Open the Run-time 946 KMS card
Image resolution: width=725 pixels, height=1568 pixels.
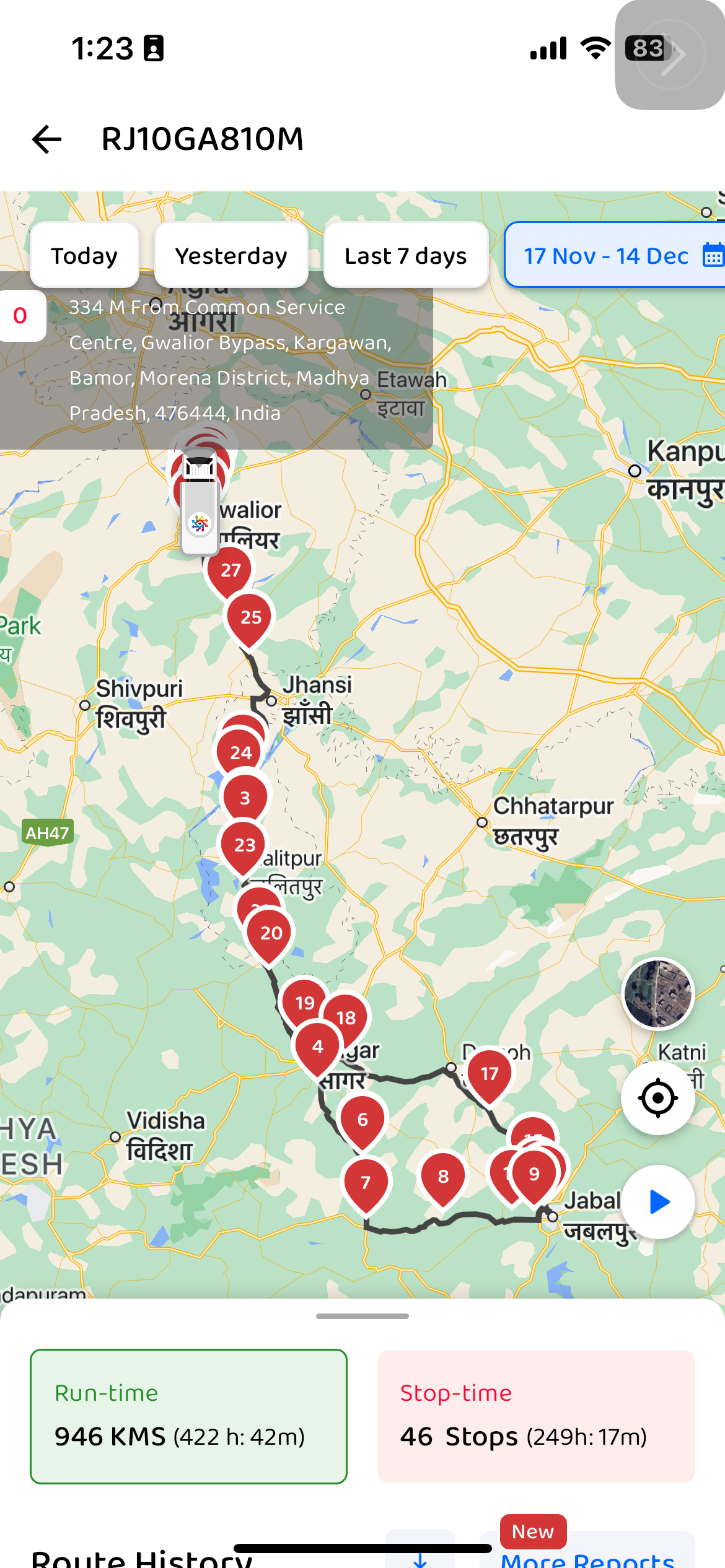point(188,1416)
